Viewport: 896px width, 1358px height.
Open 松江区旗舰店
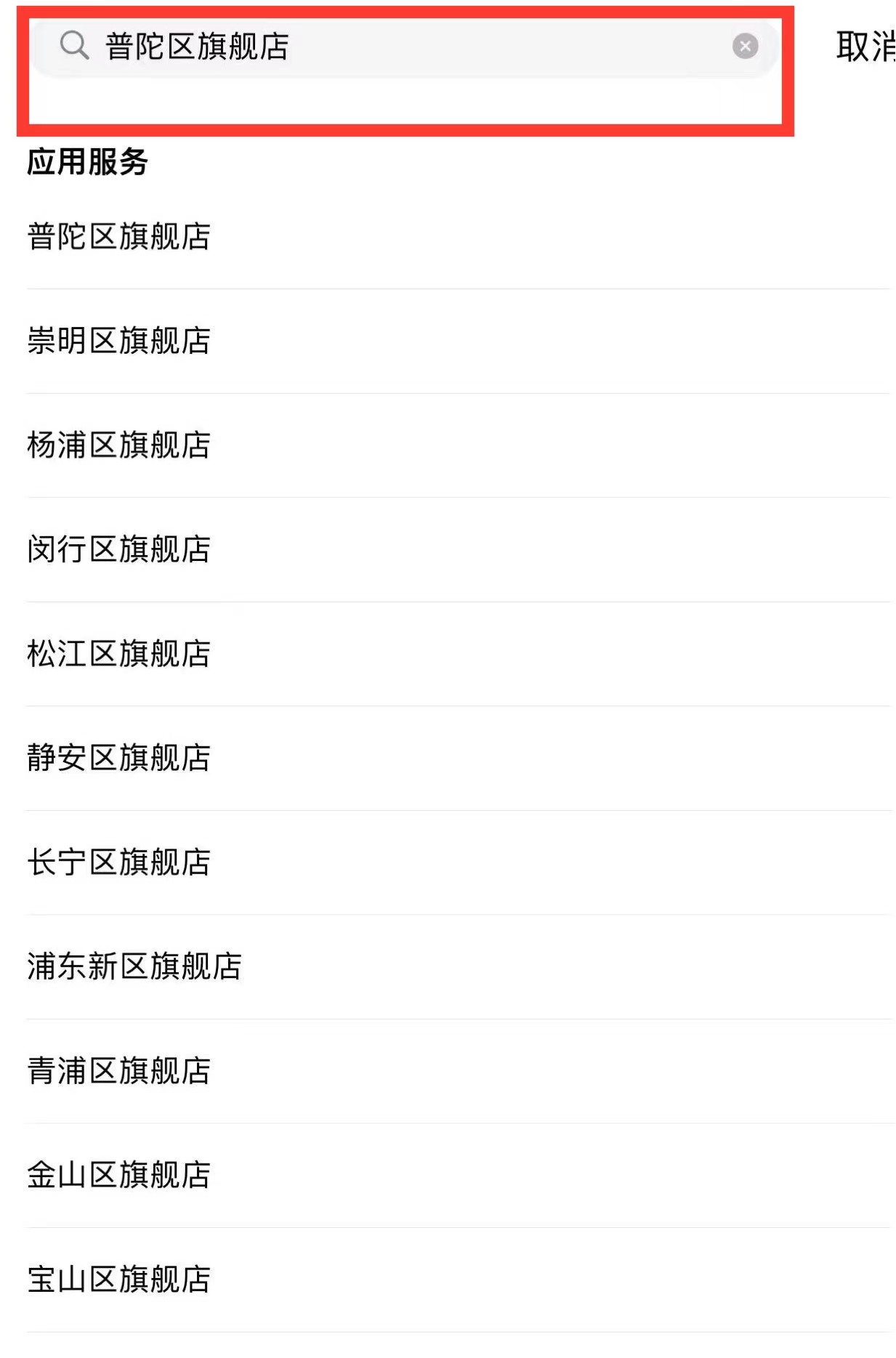tap(119, 654)
